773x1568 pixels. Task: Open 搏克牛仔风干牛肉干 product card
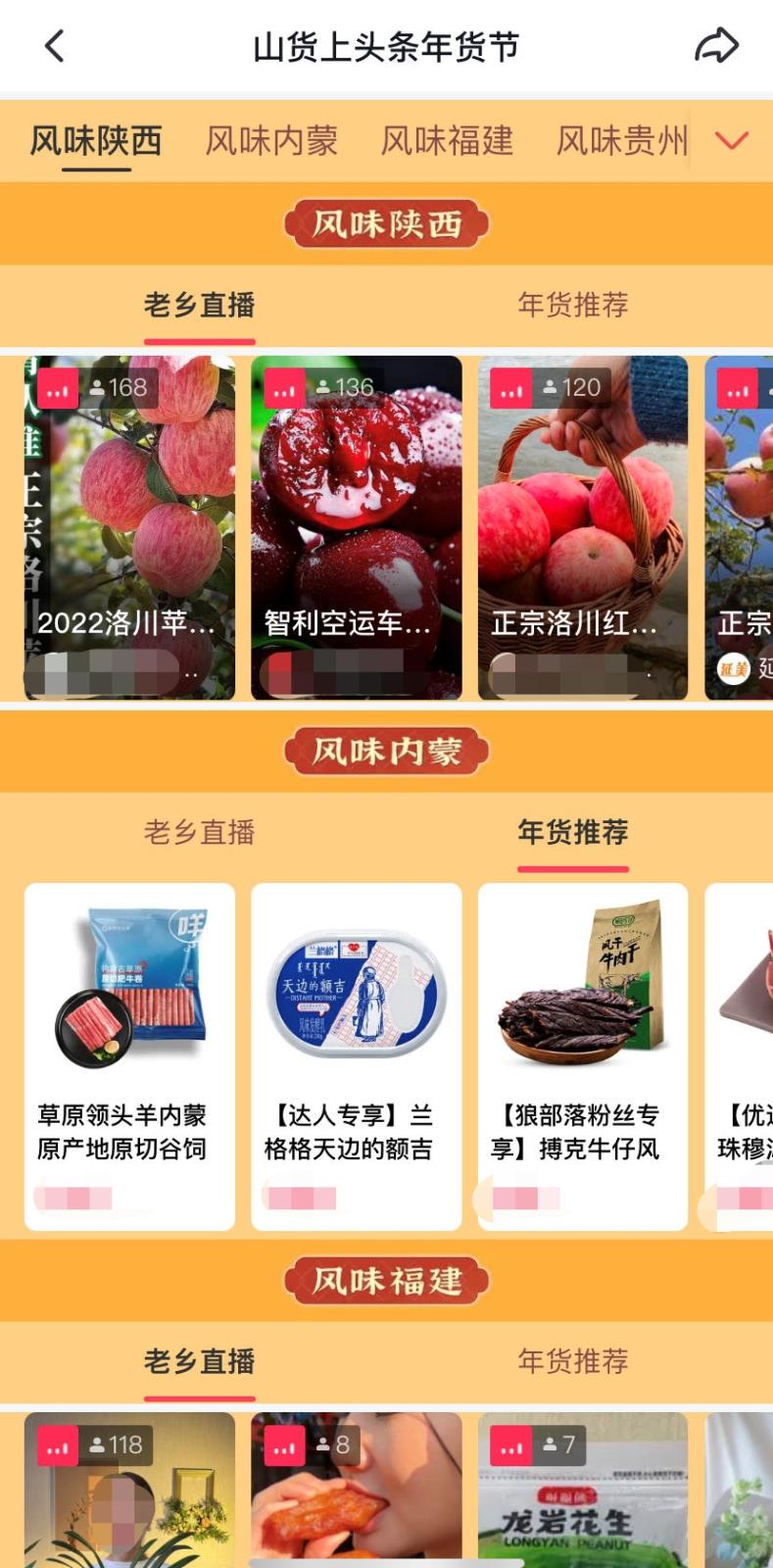point(583,1055)
